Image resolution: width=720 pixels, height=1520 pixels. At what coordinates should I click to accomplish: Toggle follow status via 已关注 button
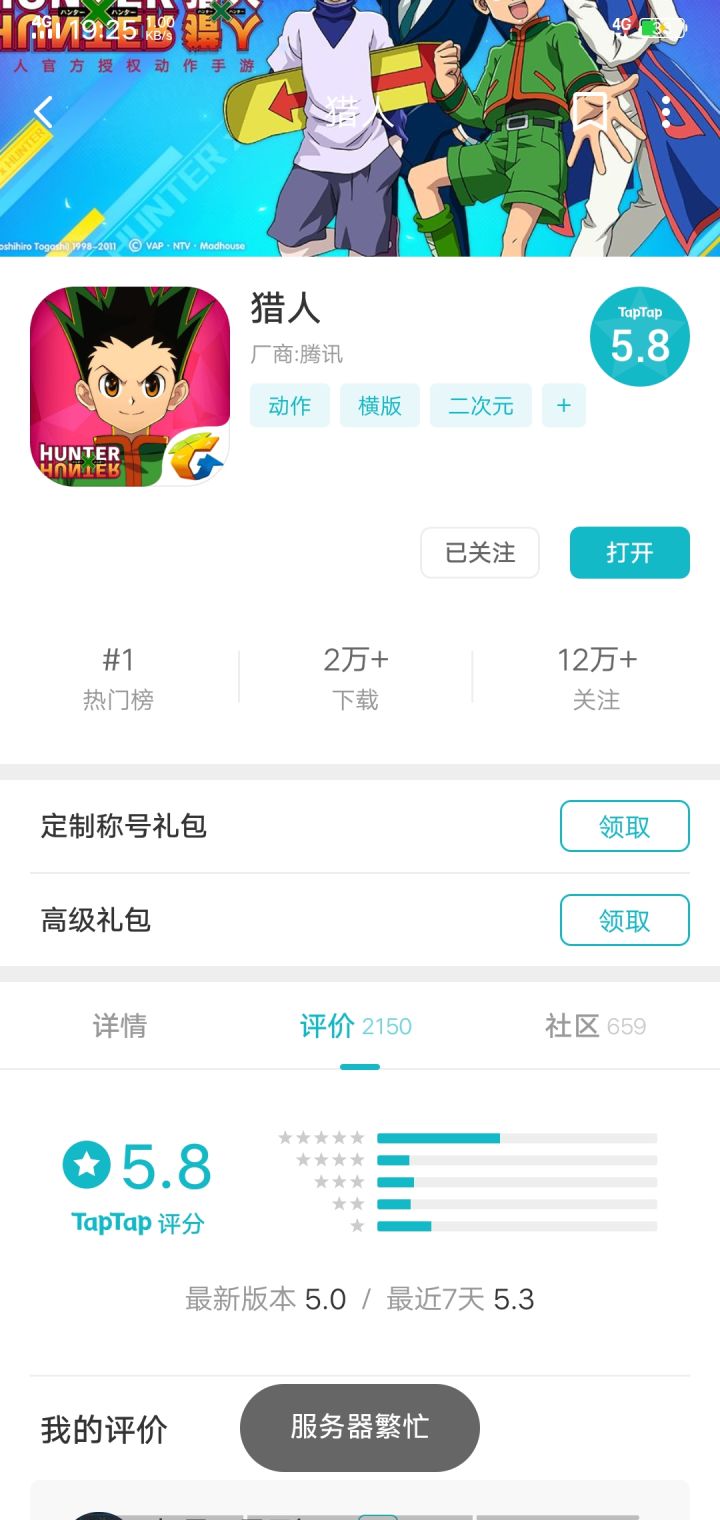(x=479, y=552)
